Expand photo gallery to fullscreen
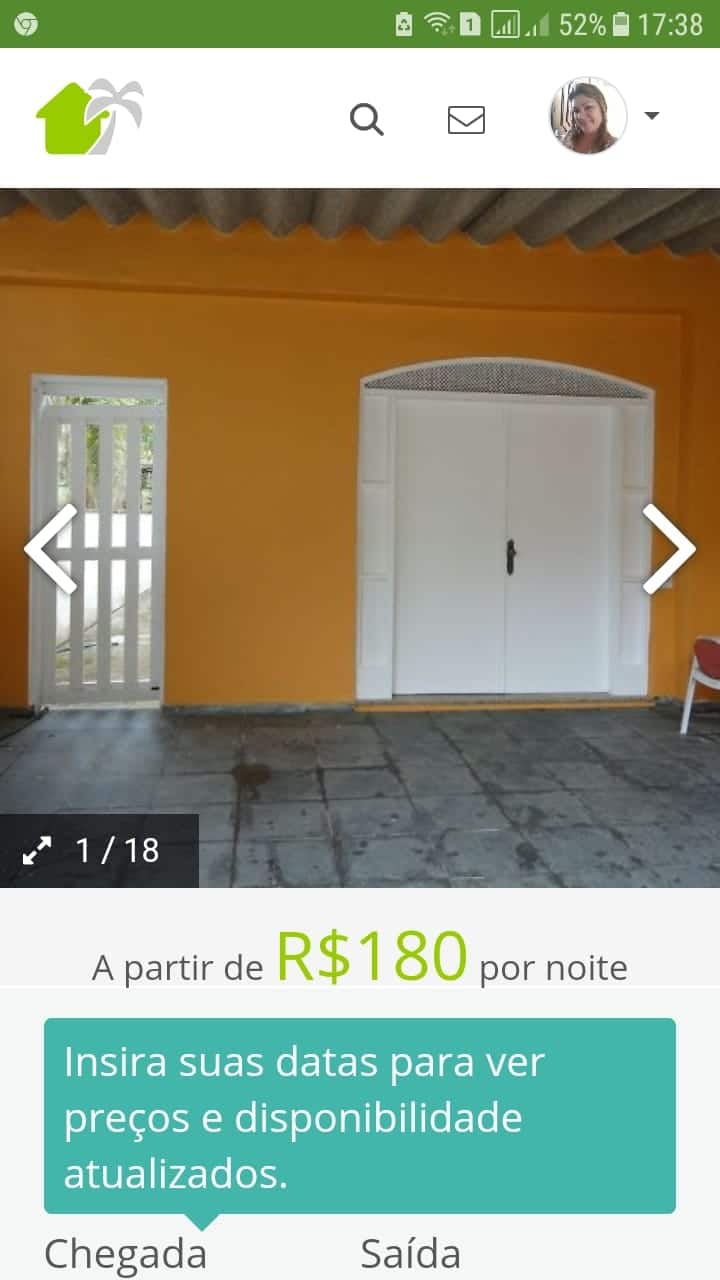This screenshot has width=720, height=1280. click(37, 851)
